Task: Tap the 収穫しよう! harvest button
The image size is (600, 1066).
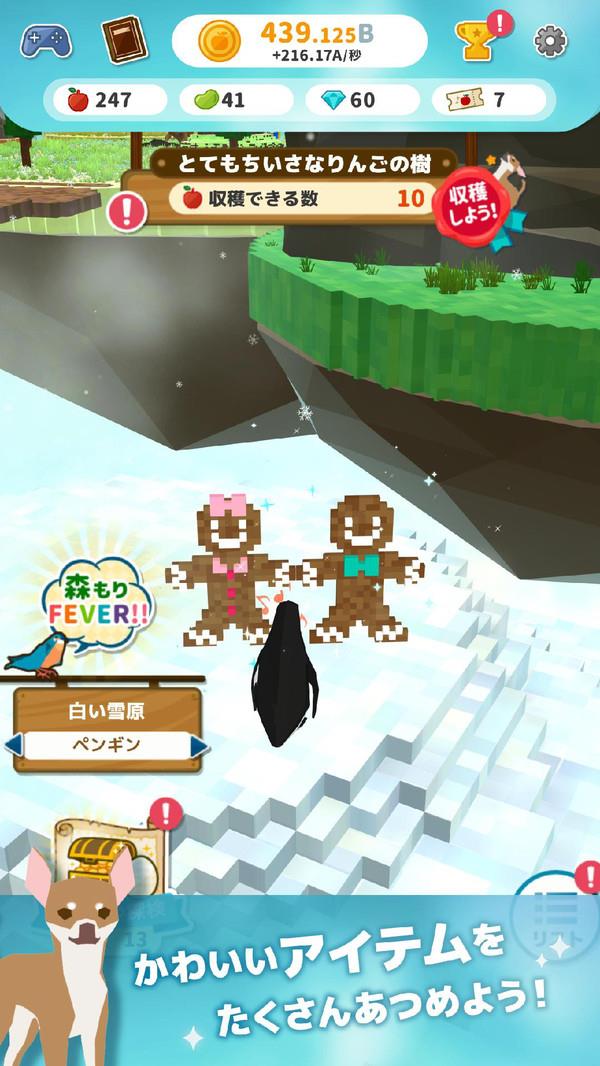Action: click(470, 206)
